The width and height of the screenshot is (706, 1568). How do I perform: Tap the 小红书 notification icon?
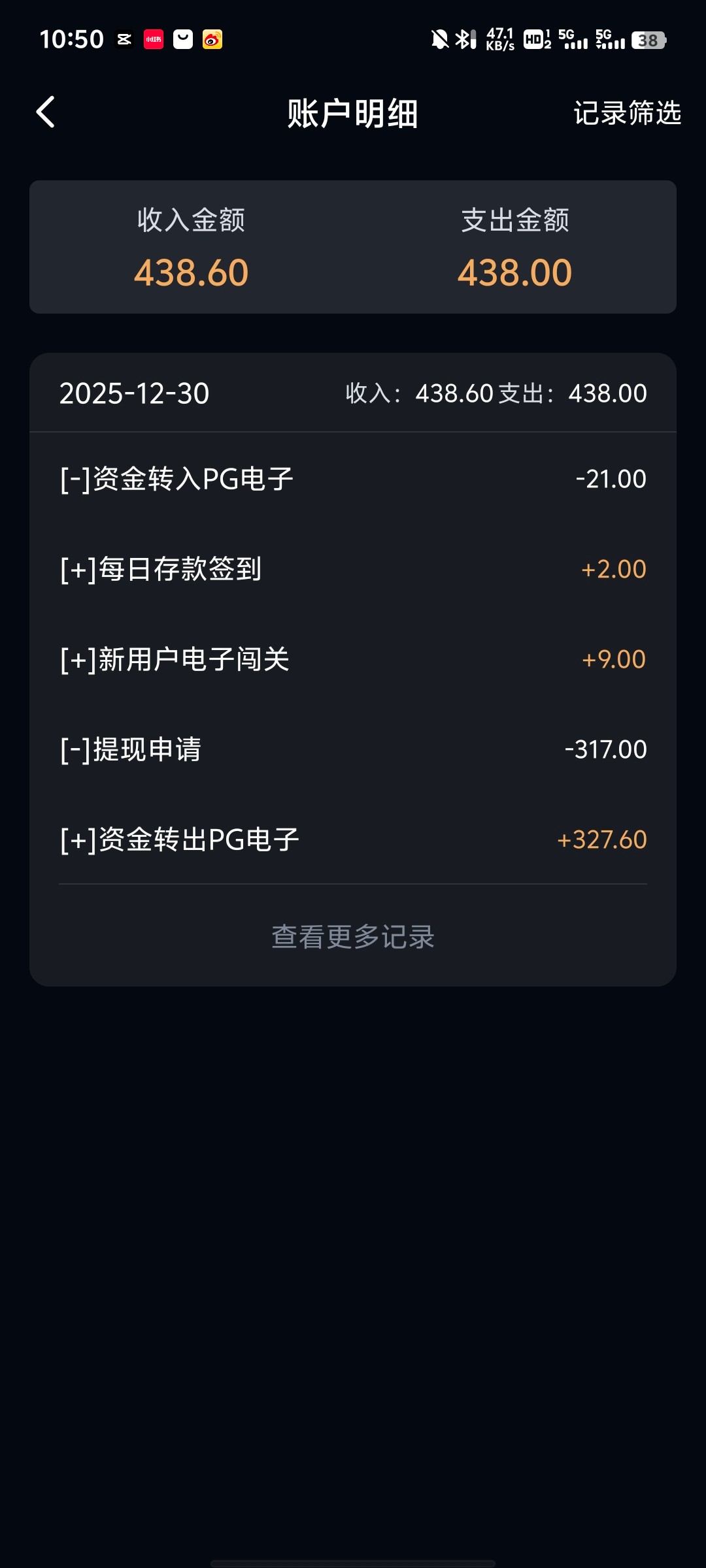pyautogui.click(x=152, y=39)
